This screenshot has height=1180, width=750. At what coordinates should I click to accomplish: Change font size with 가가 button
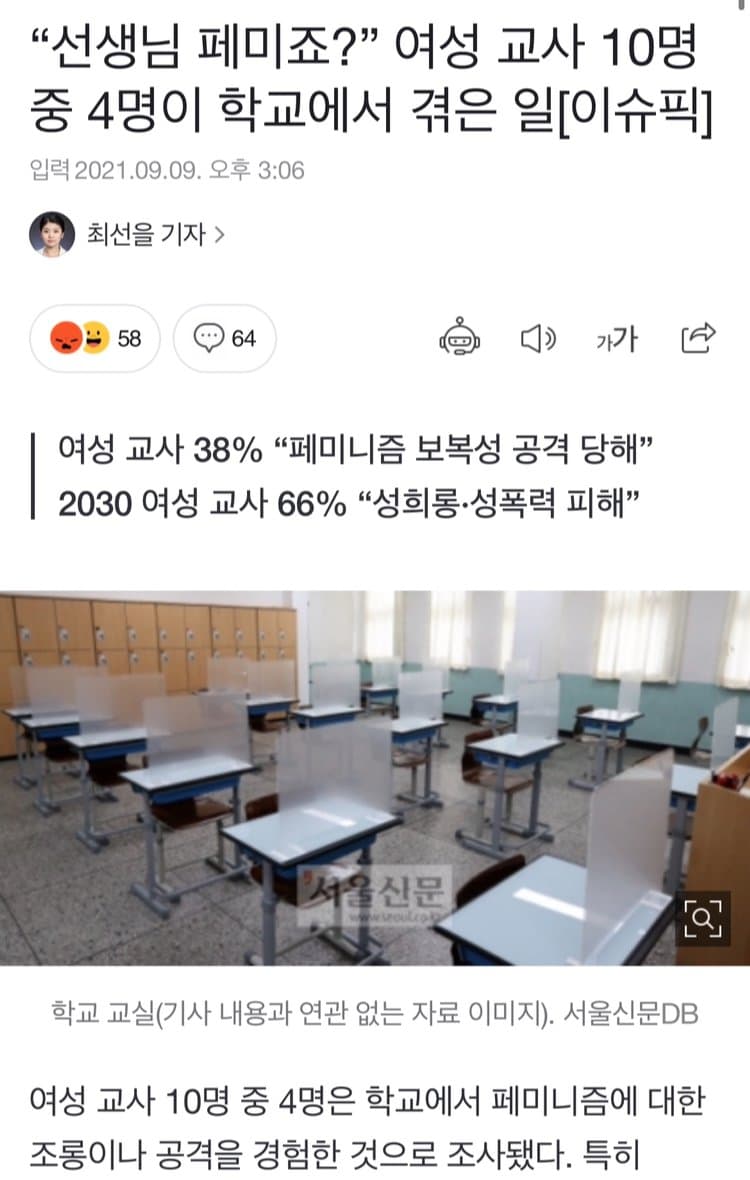point(616,339)
